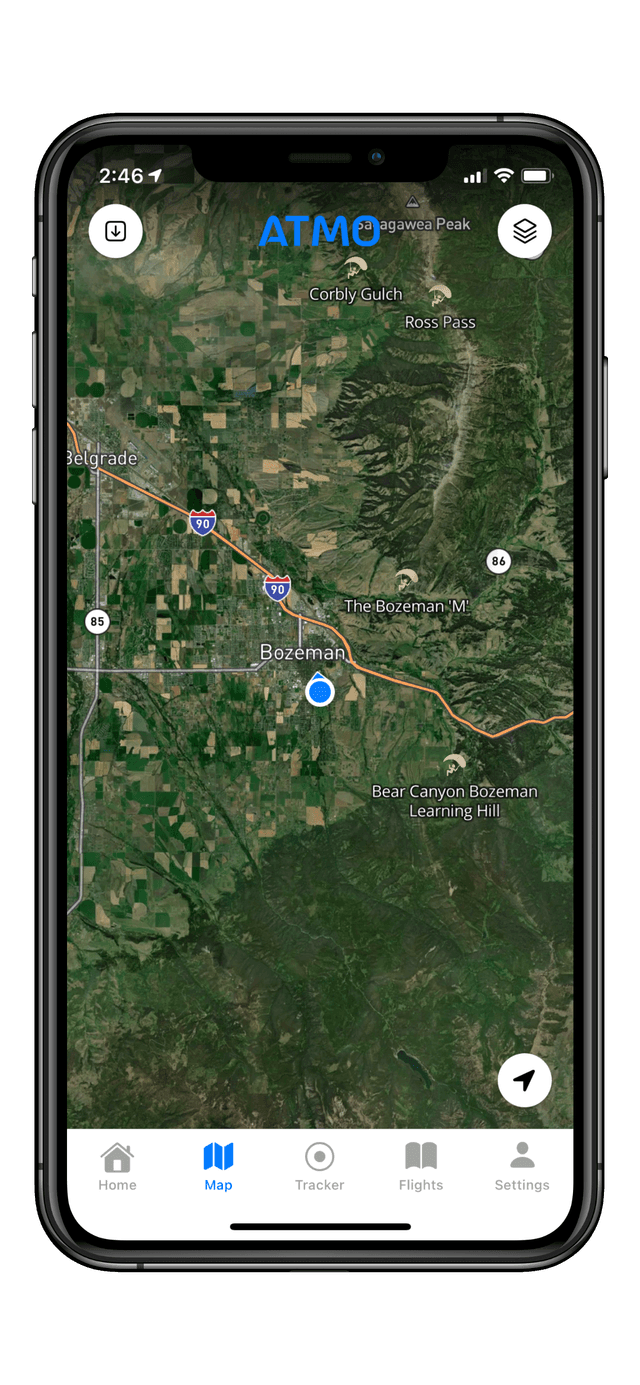Viewport: 640px width, 1385px height.
Task: Tap the Ross Pass paraglider marker
Action: (x=440, y=295)
